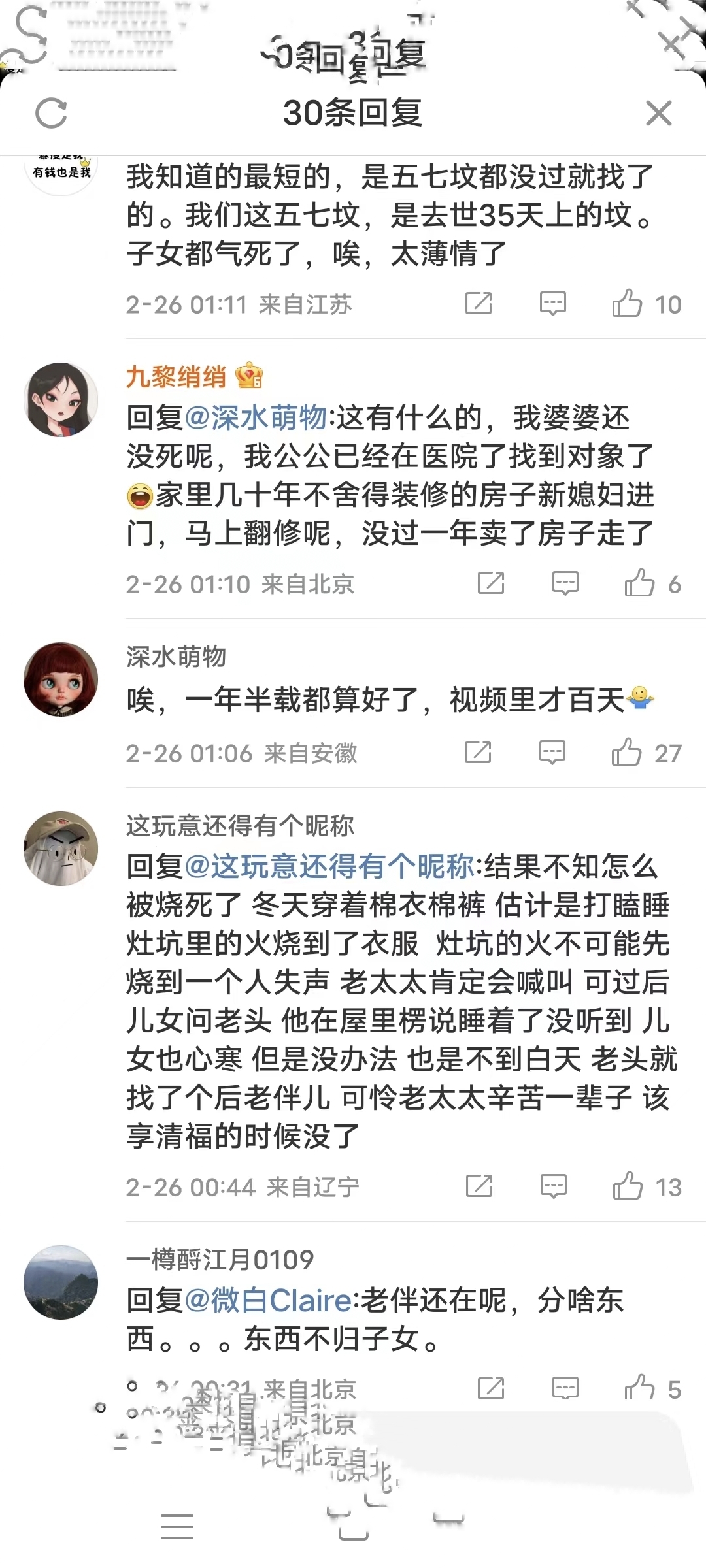Open the 九黎绡绡 username
This screenshot has width=706, height=1568.
coord(176,377)
